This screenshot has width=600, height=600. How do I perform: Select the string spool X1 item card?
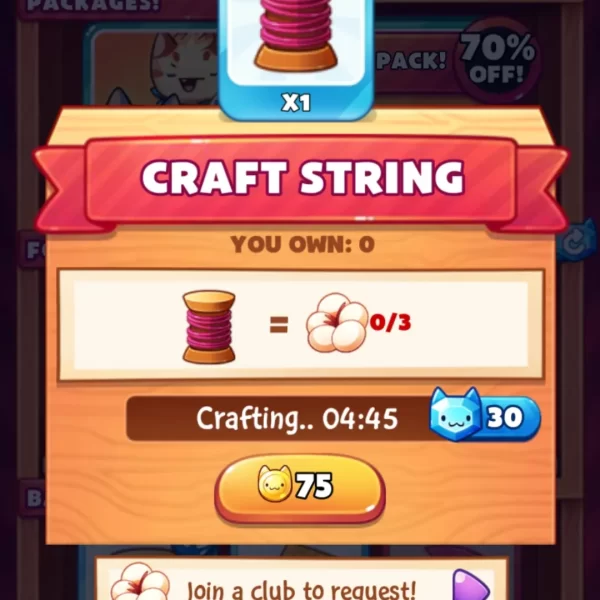(296, 58)
